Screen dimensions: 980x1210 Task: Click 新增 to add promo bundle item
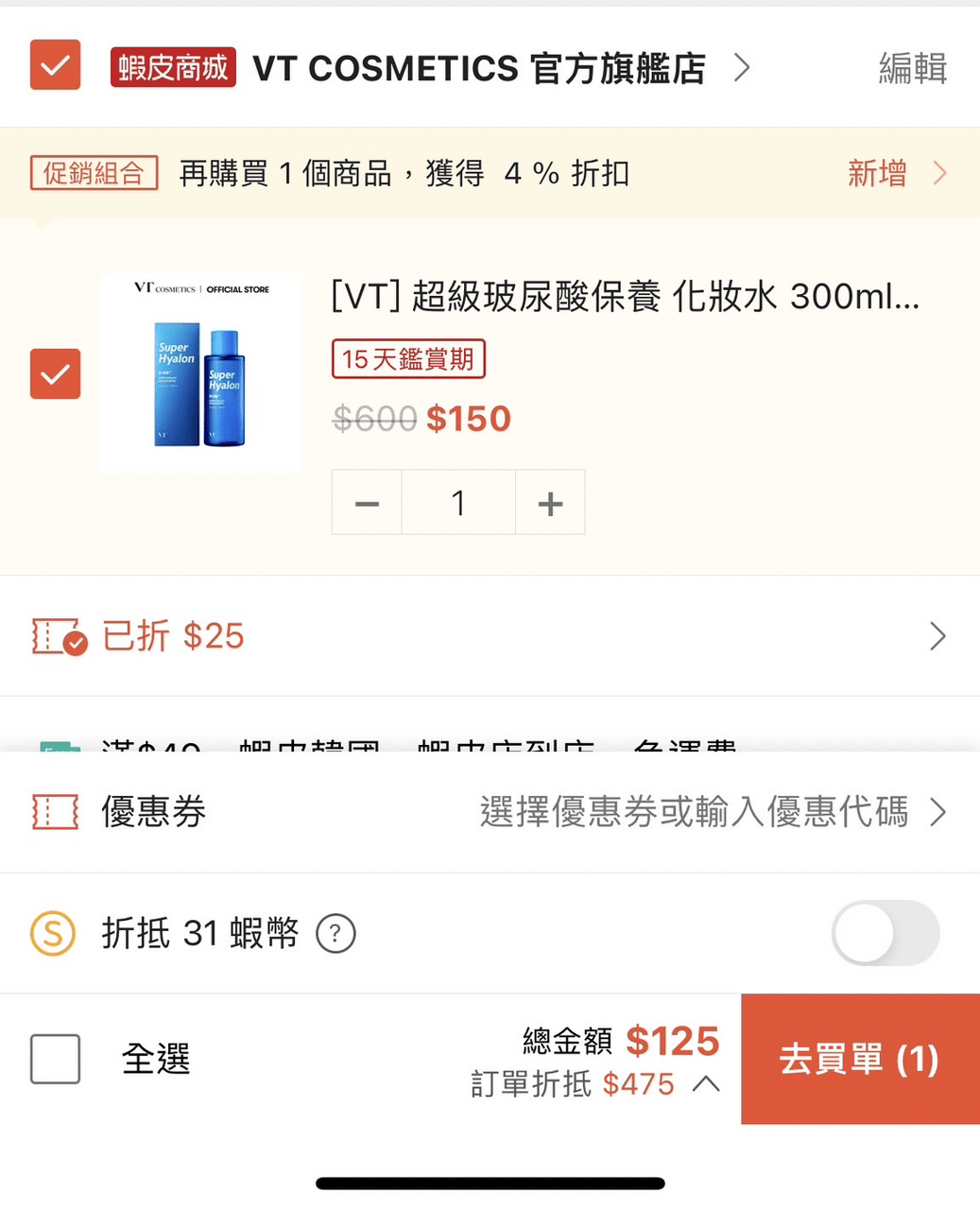(x=876, y=173)
